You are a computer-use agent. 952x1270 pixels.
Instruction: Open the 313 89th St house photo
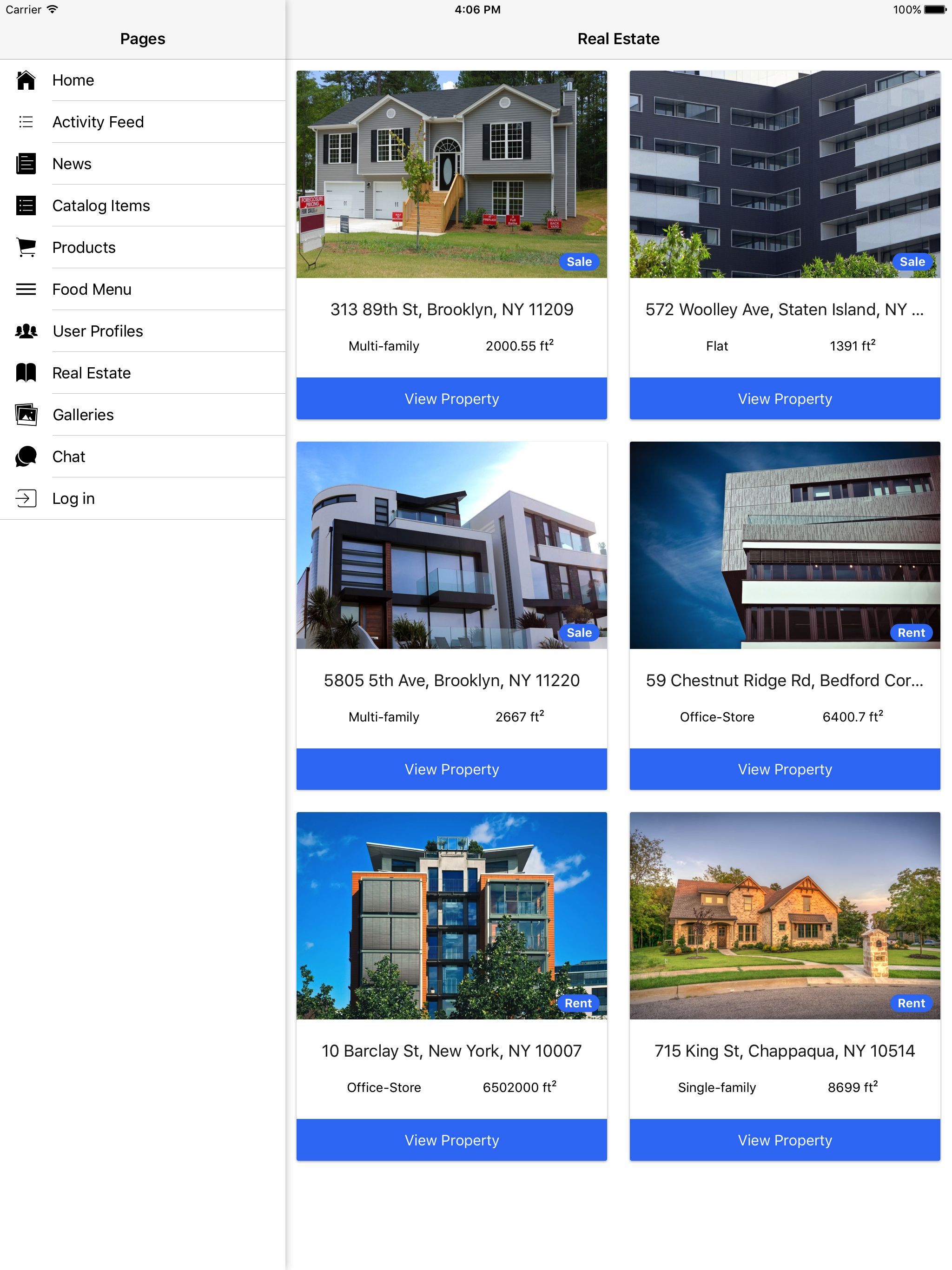451,174
